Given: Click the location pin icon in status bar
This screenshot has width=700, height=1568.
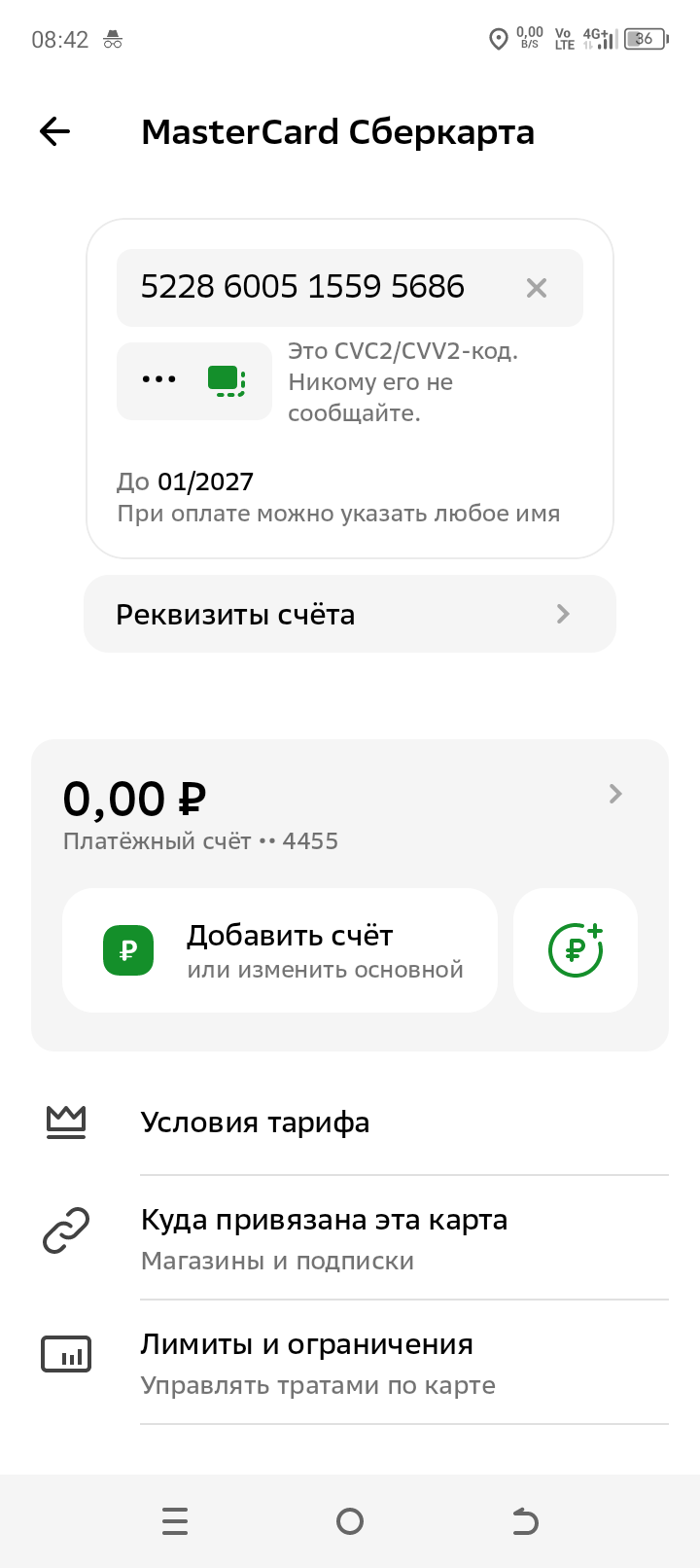Looking at the screenshot, I should (500, 39).
